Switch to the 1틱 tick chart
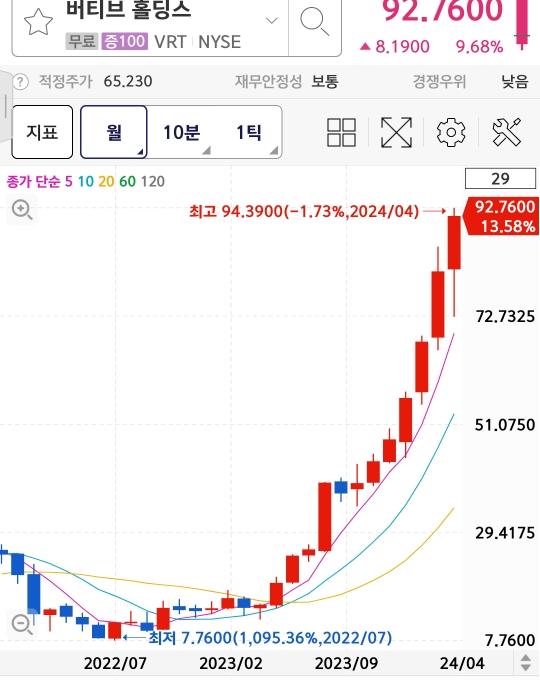The height and width of the screenshot is (680, 540). 249,132
